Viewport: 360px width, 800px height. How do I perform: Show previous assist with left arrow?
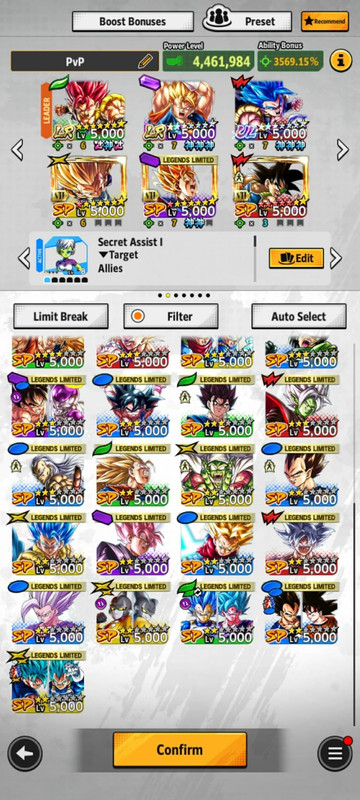coord(23,258)
